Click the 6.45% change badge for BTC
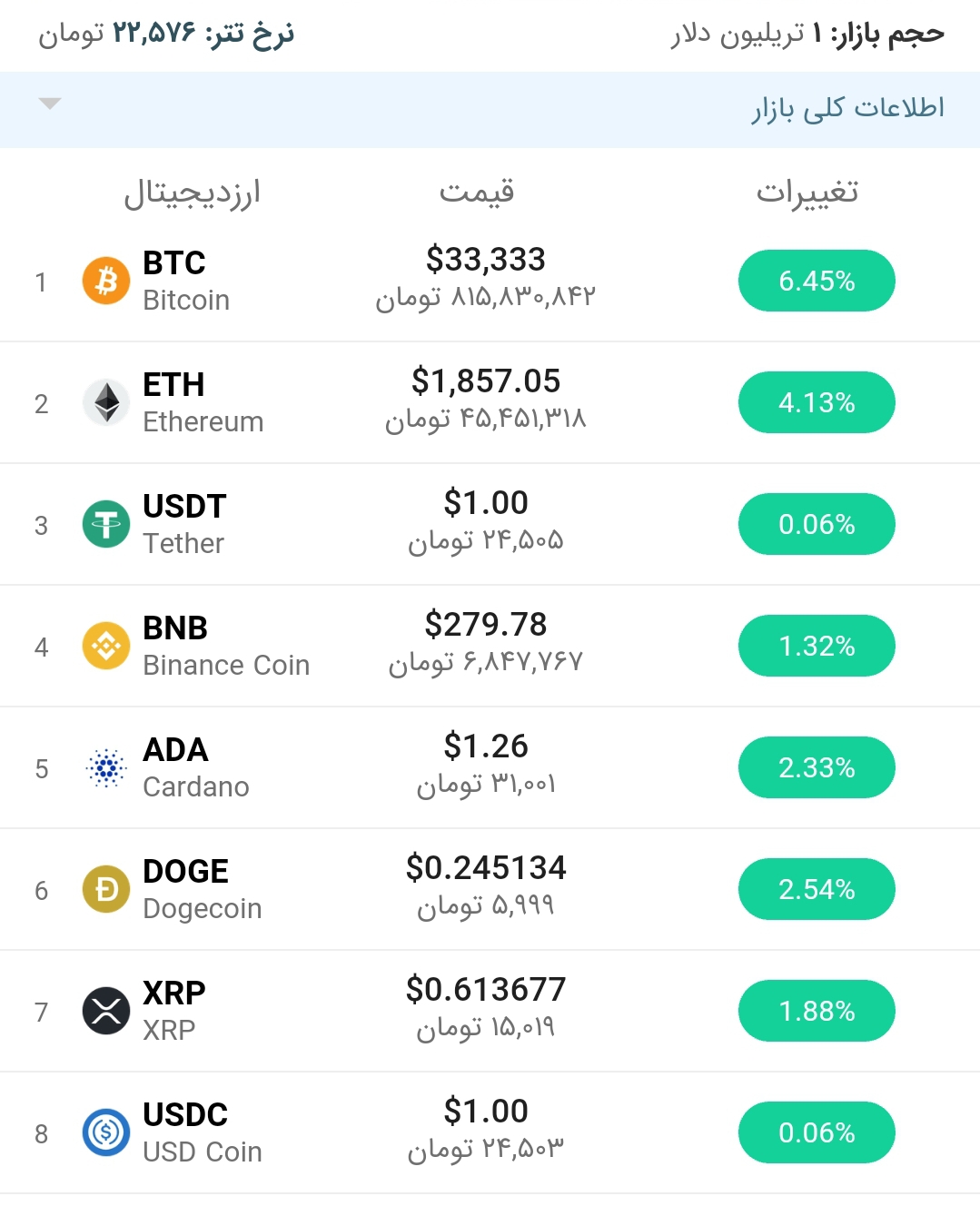This screenshot has height=1206, width=980. [816, 281]
